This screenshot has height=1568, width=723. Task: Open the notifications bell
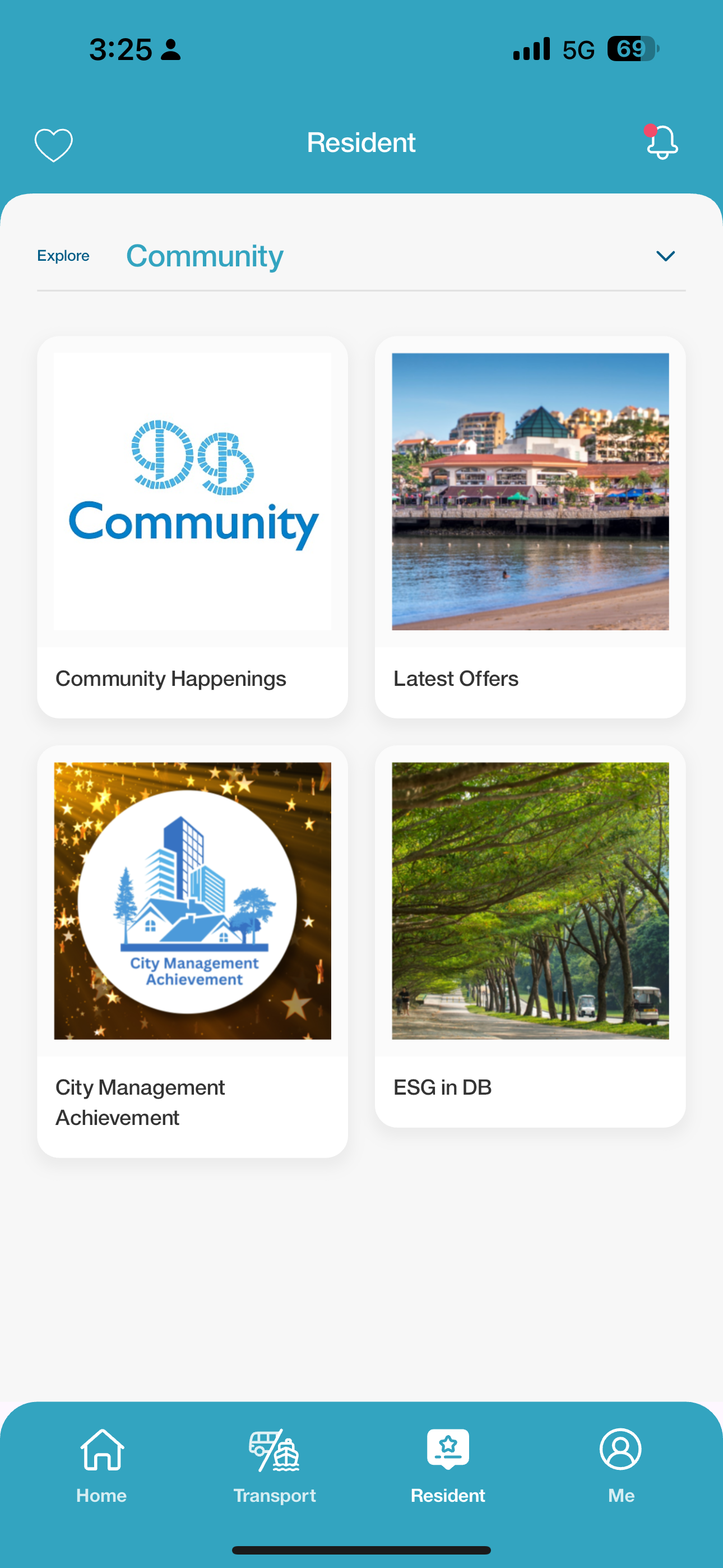[661, 143]
